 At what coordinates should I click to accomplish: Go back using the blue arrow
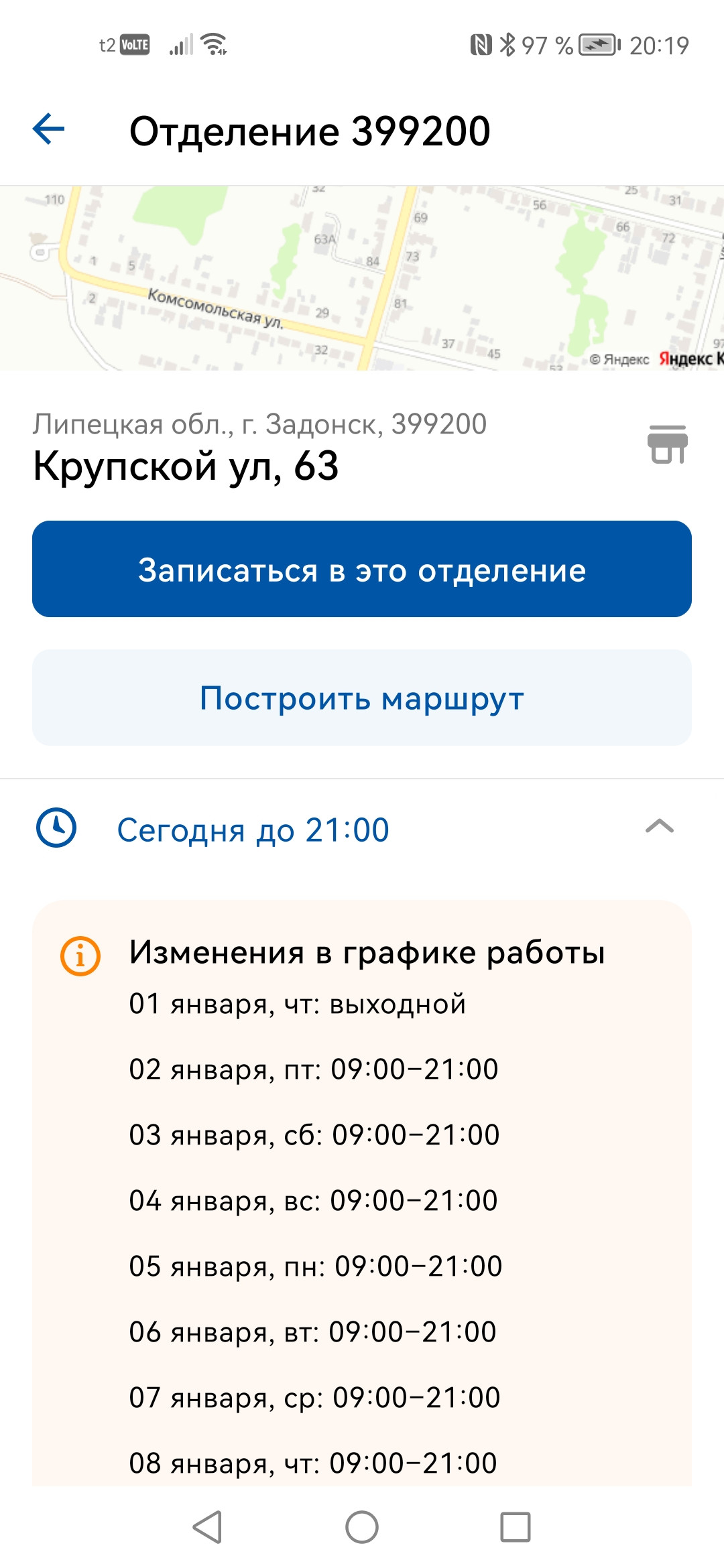pyautogui.click(x=49, y=129)
